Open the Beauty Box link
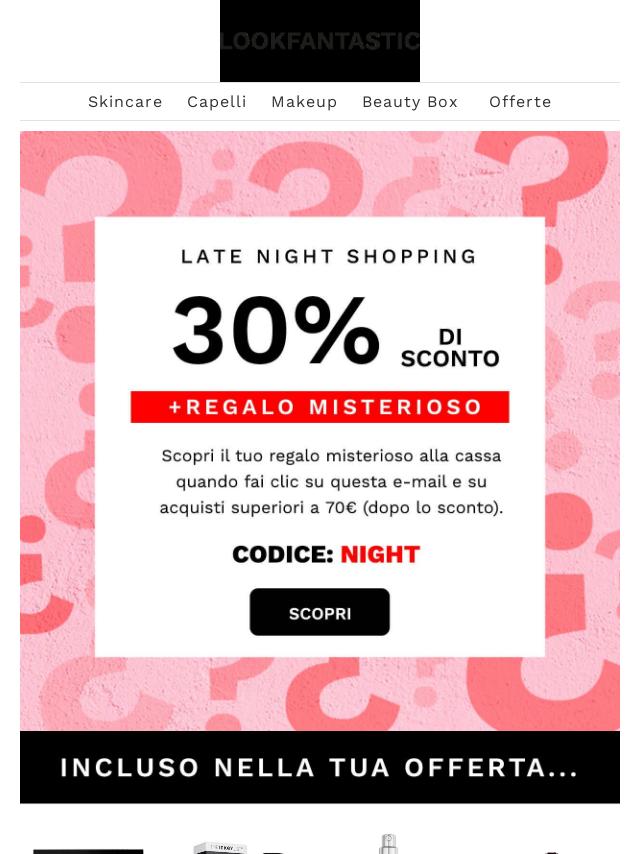This screenshot has height=854, width=640. [410, 102]
